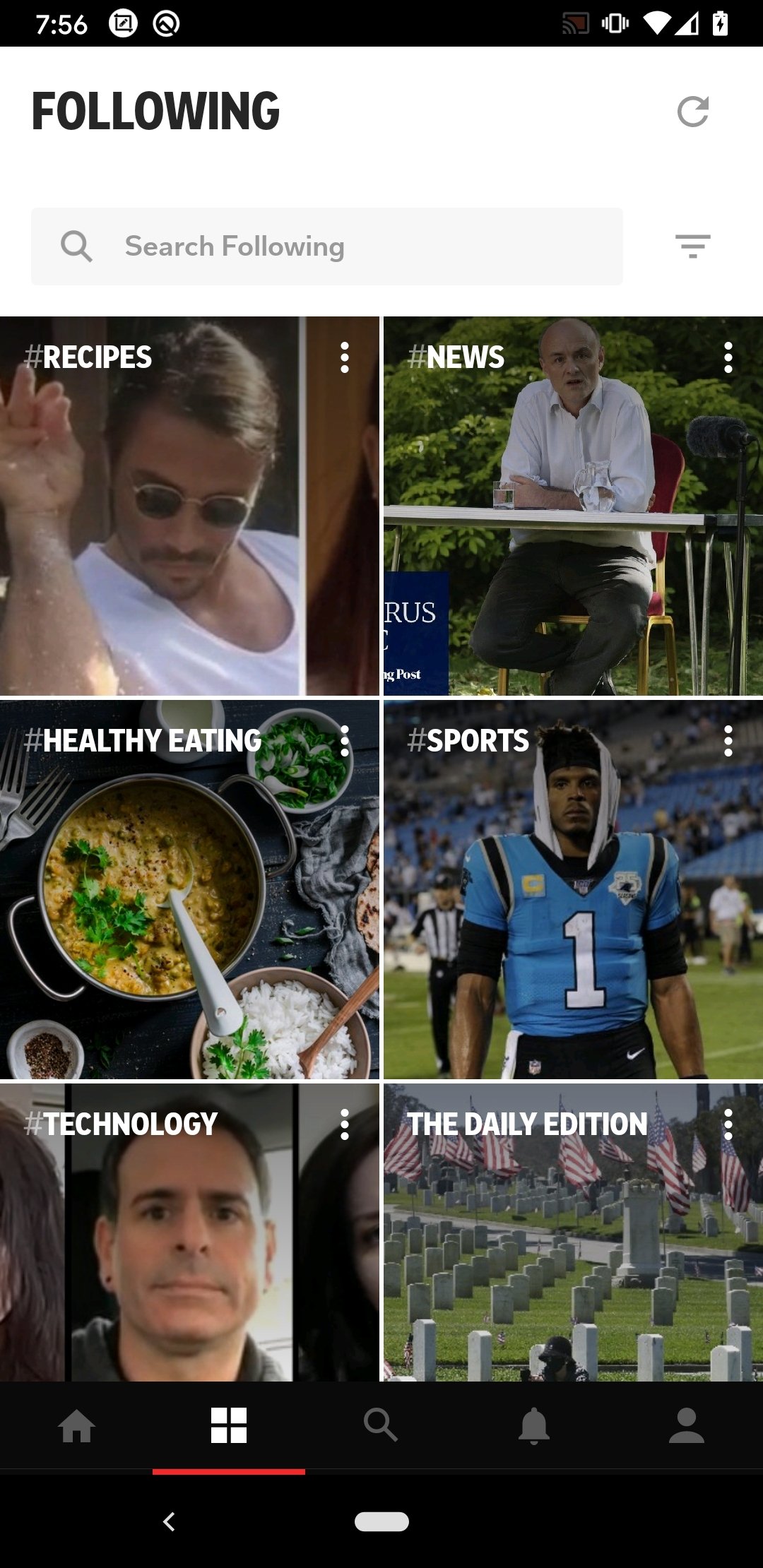Refresh the Following page

point(692,112)
